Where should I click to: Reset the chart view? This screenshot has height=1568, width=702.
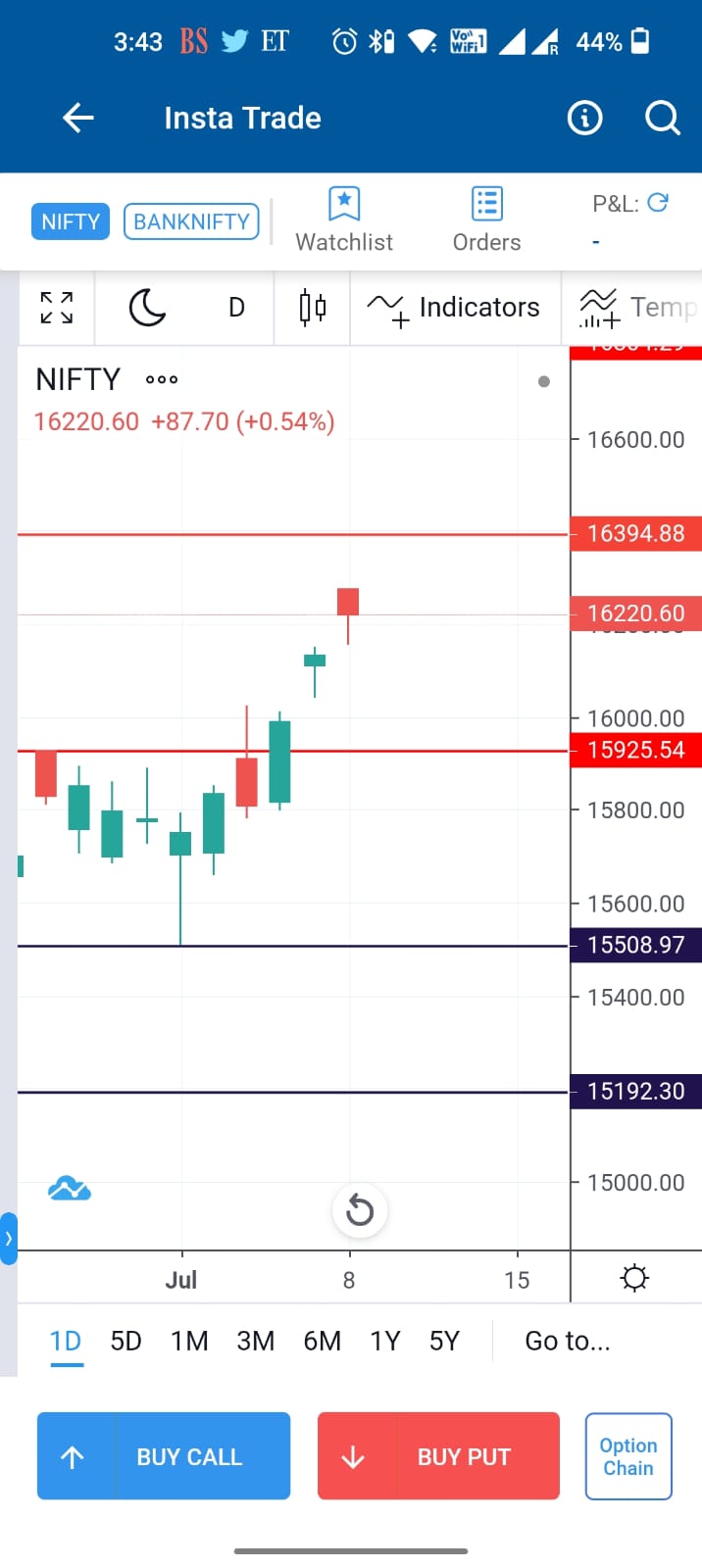[360, 1210]
